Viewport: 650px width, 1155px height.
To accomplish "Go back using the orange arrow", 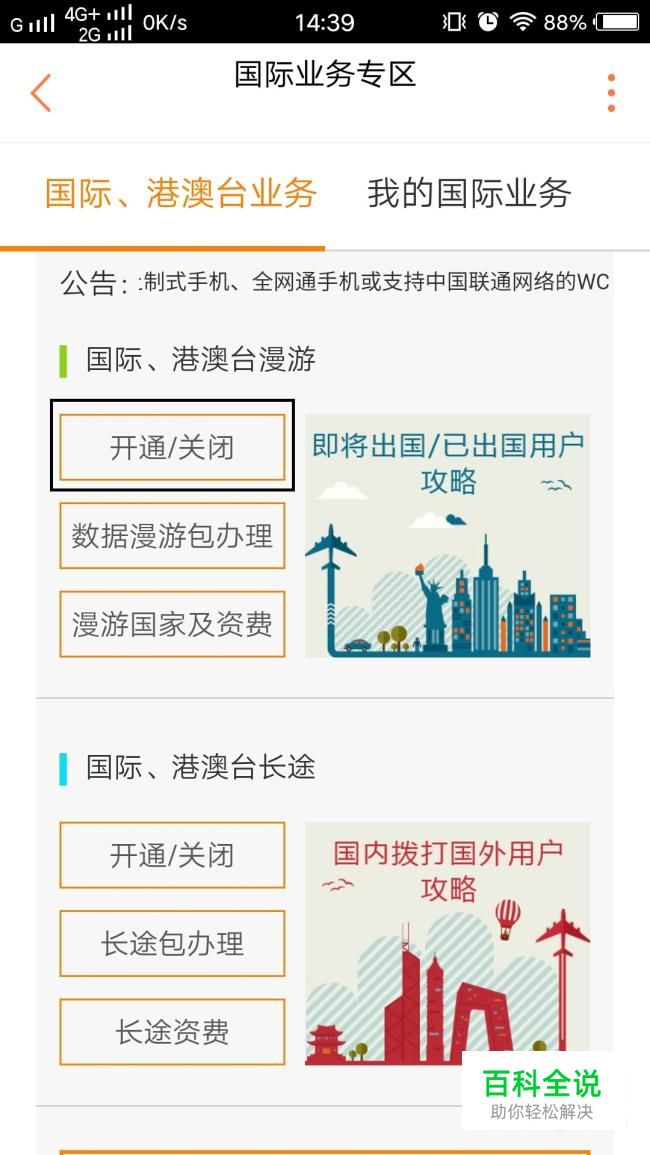I will [x=41, y=93].
